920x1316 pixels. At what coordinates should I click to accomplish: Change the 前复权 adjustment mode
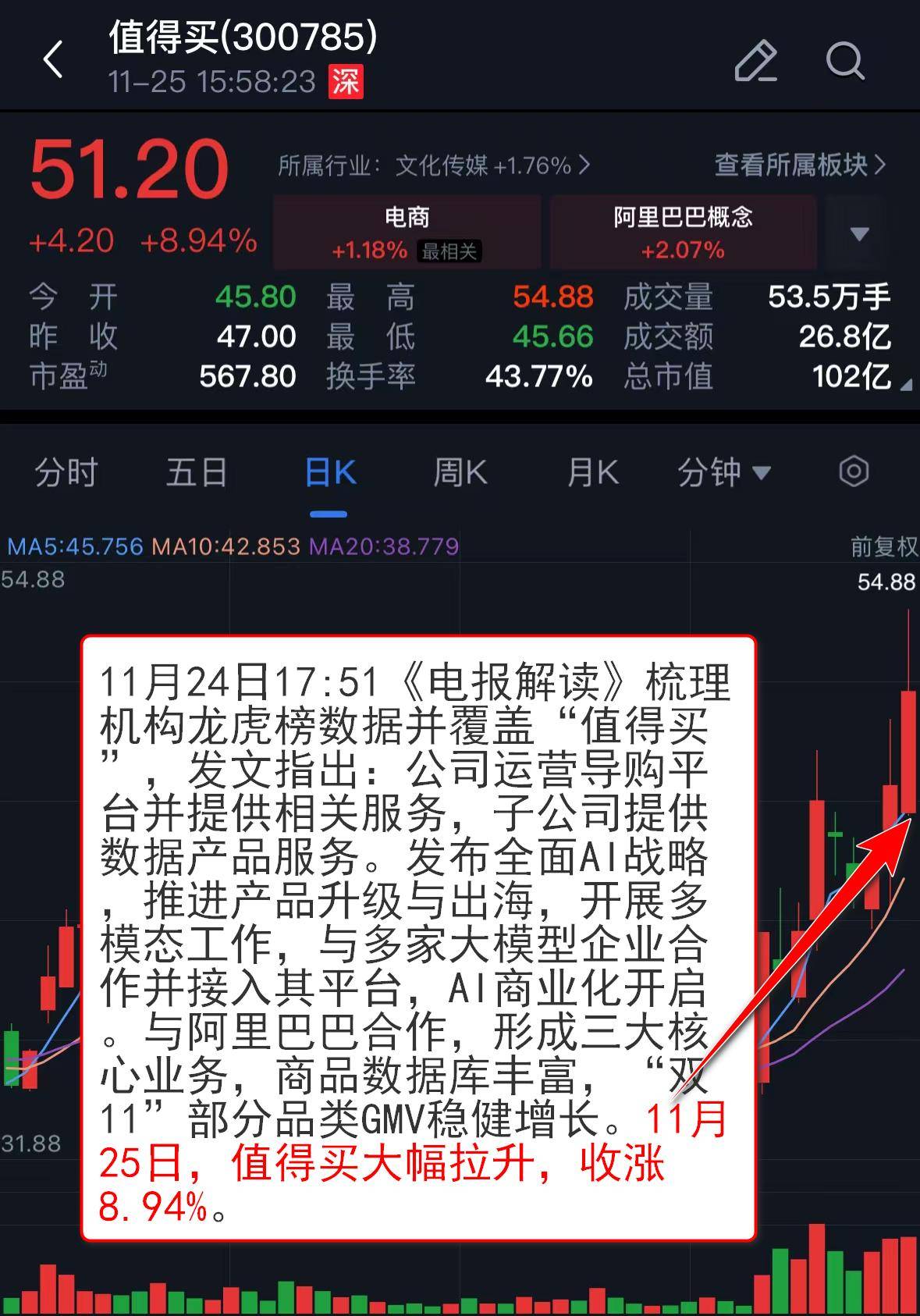pyautogui.click(x=883, y=546)
